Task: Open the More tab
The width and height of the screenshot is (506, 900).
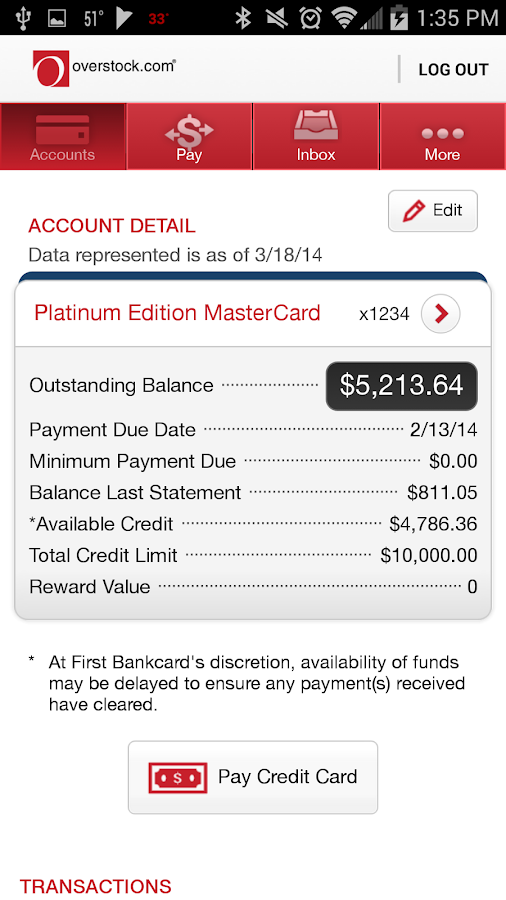Action: [x=442, y=137]
